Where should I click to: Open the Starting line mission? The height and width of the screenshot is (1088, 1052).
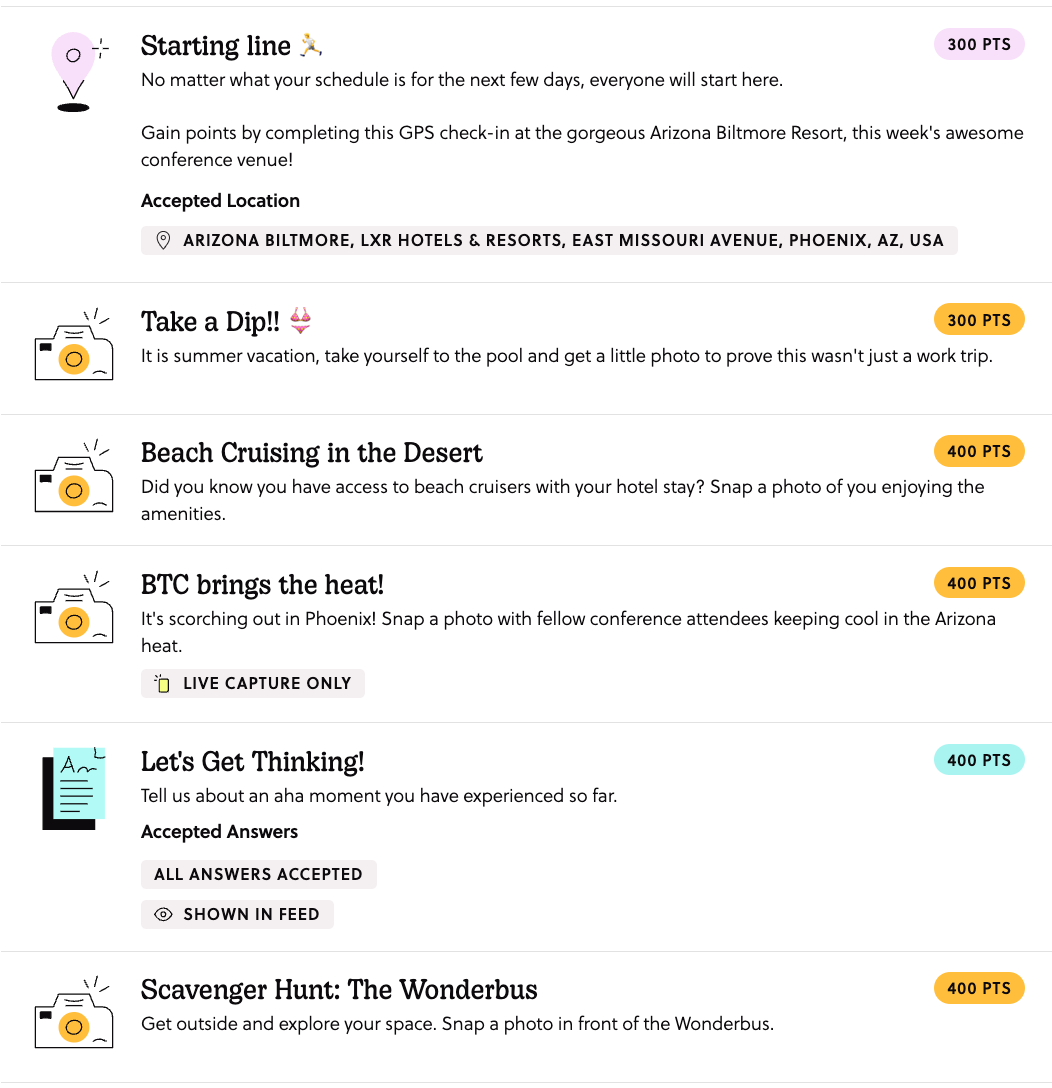pos(216,46)
